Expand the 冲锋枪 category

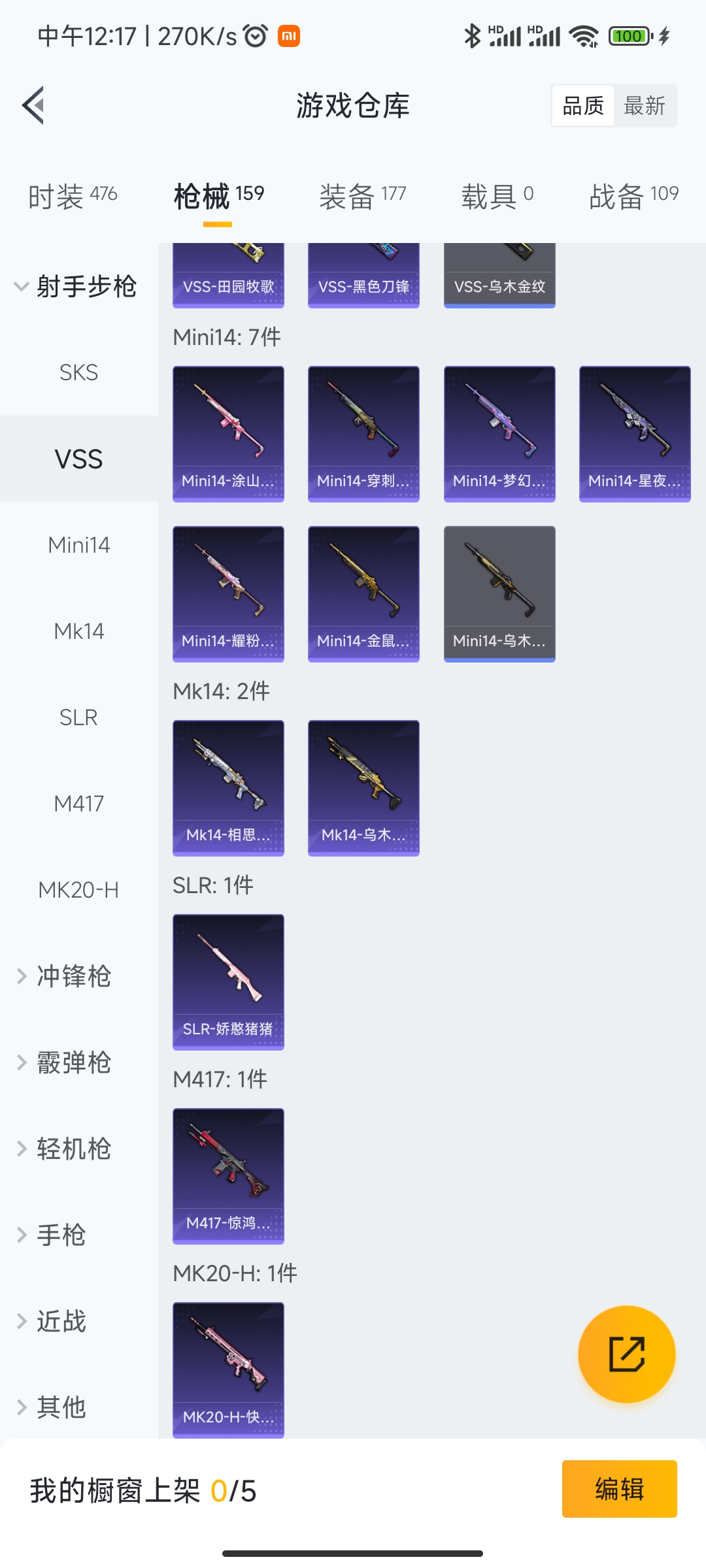point(72,976)
